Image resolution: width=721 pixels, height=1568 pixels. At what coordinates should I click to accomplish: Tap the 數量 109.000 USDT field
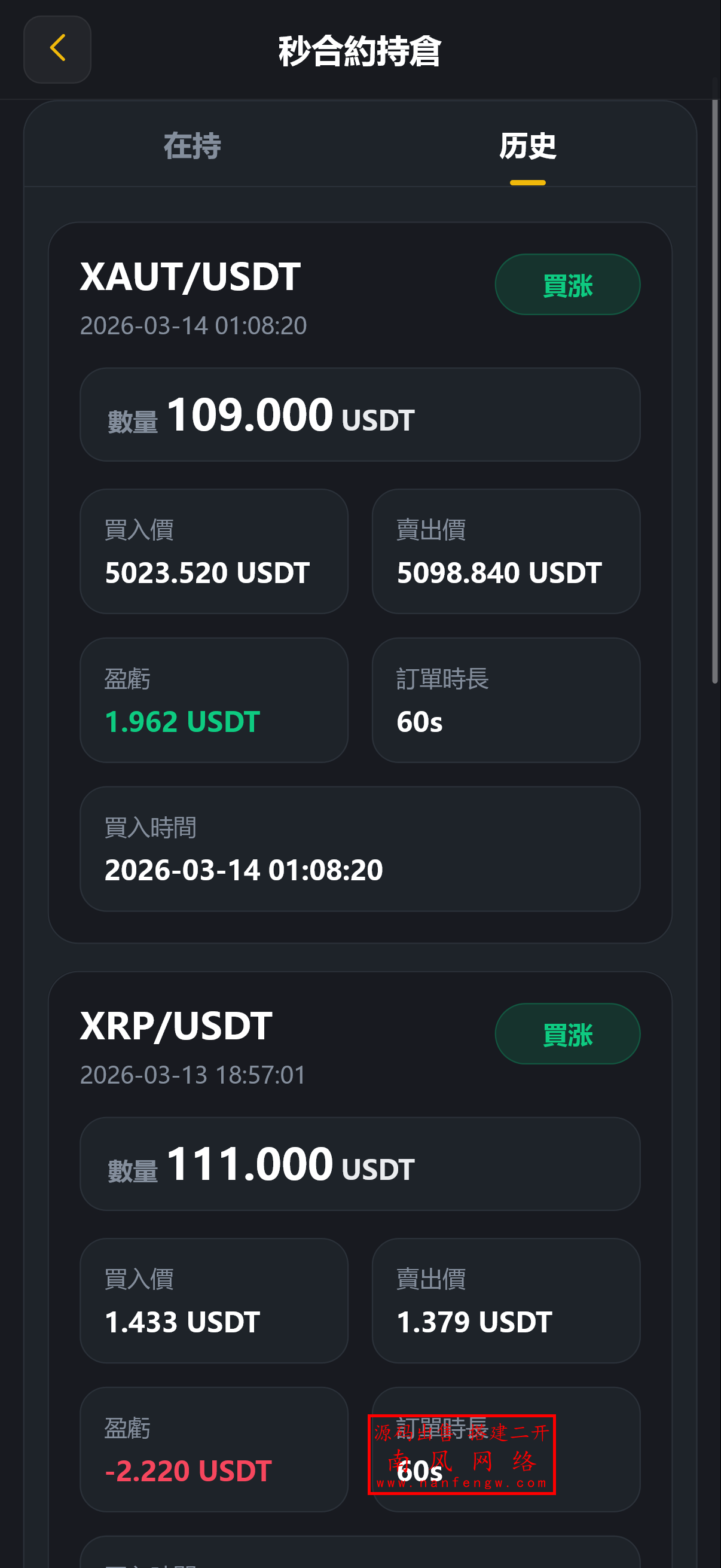(x=360, y=416)
